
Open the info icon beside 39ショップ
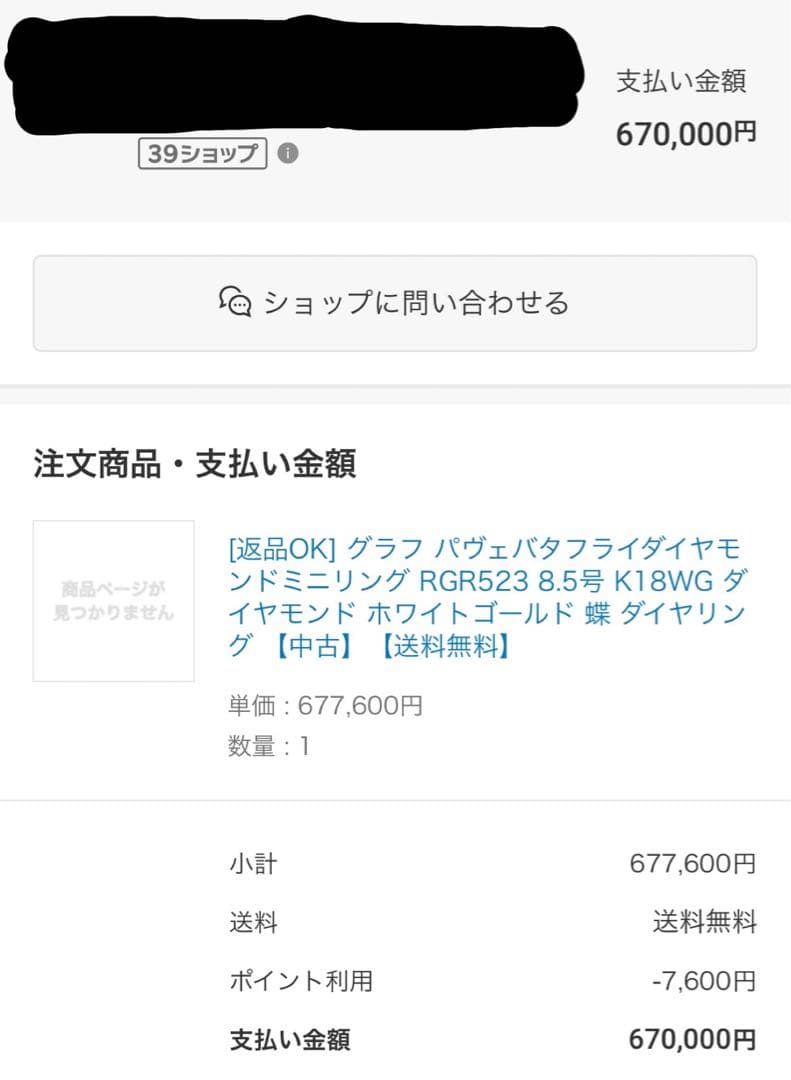[x=288, y=154]
